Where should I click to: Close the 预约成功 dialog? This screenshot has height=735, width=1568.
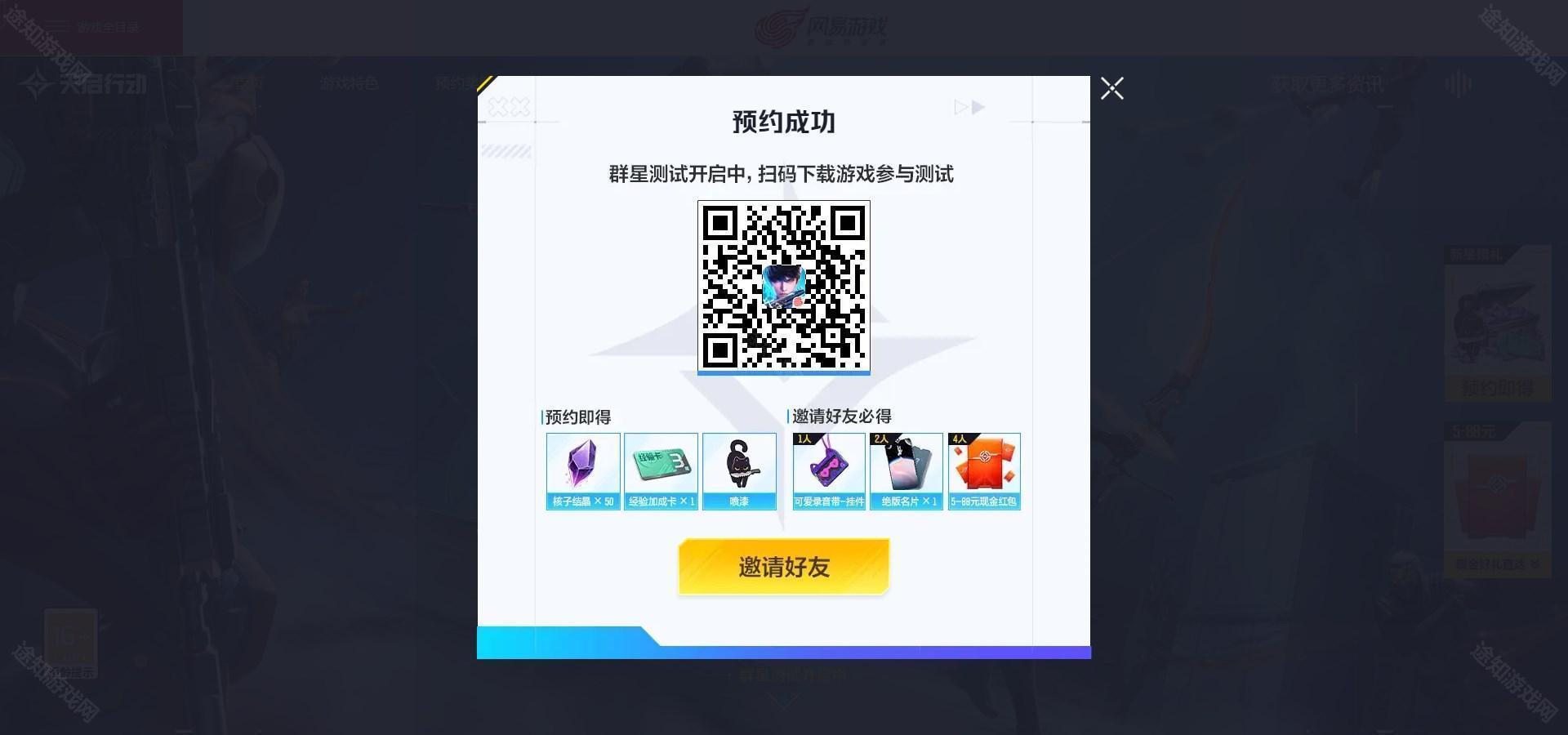click(1111, 88)
